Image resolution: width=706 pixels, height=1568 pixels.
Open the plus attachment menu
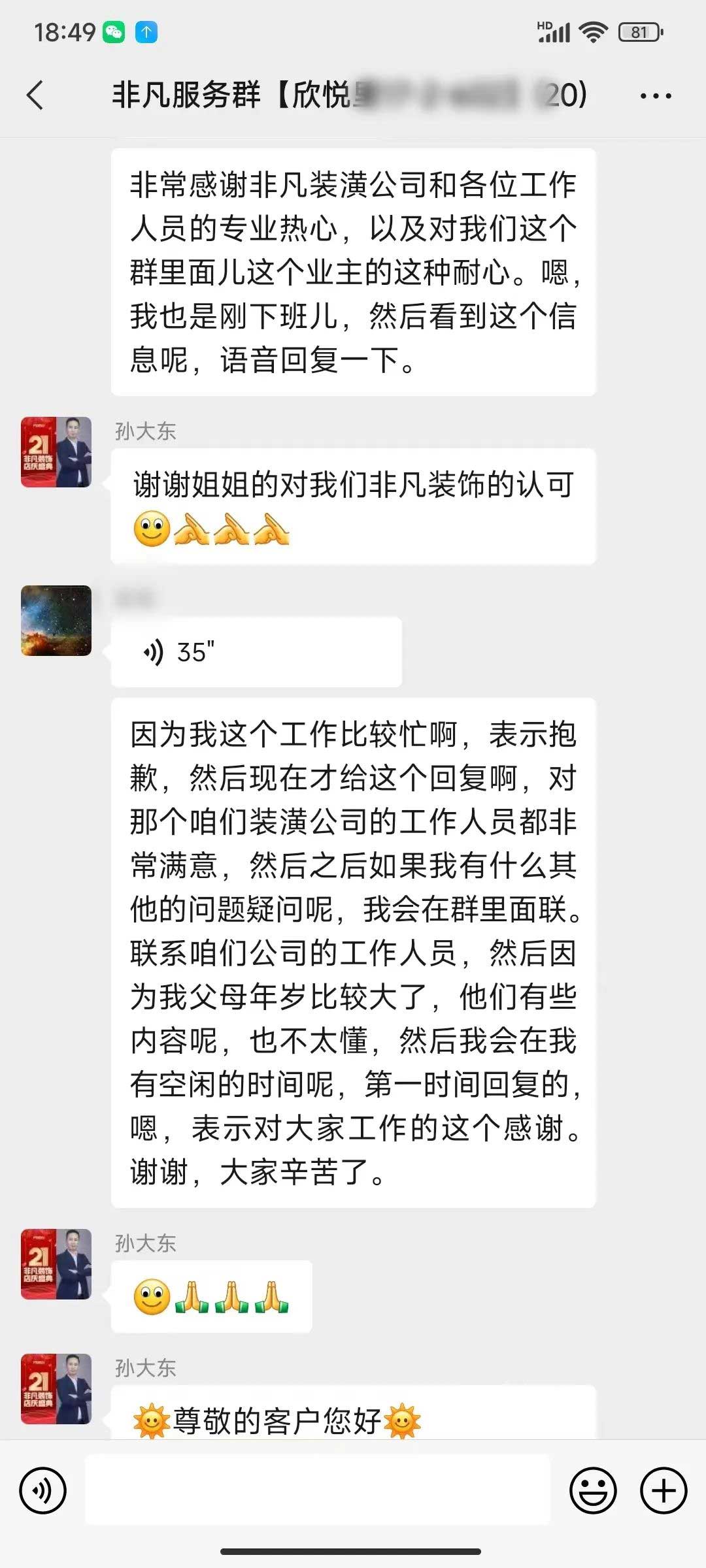663,1491
